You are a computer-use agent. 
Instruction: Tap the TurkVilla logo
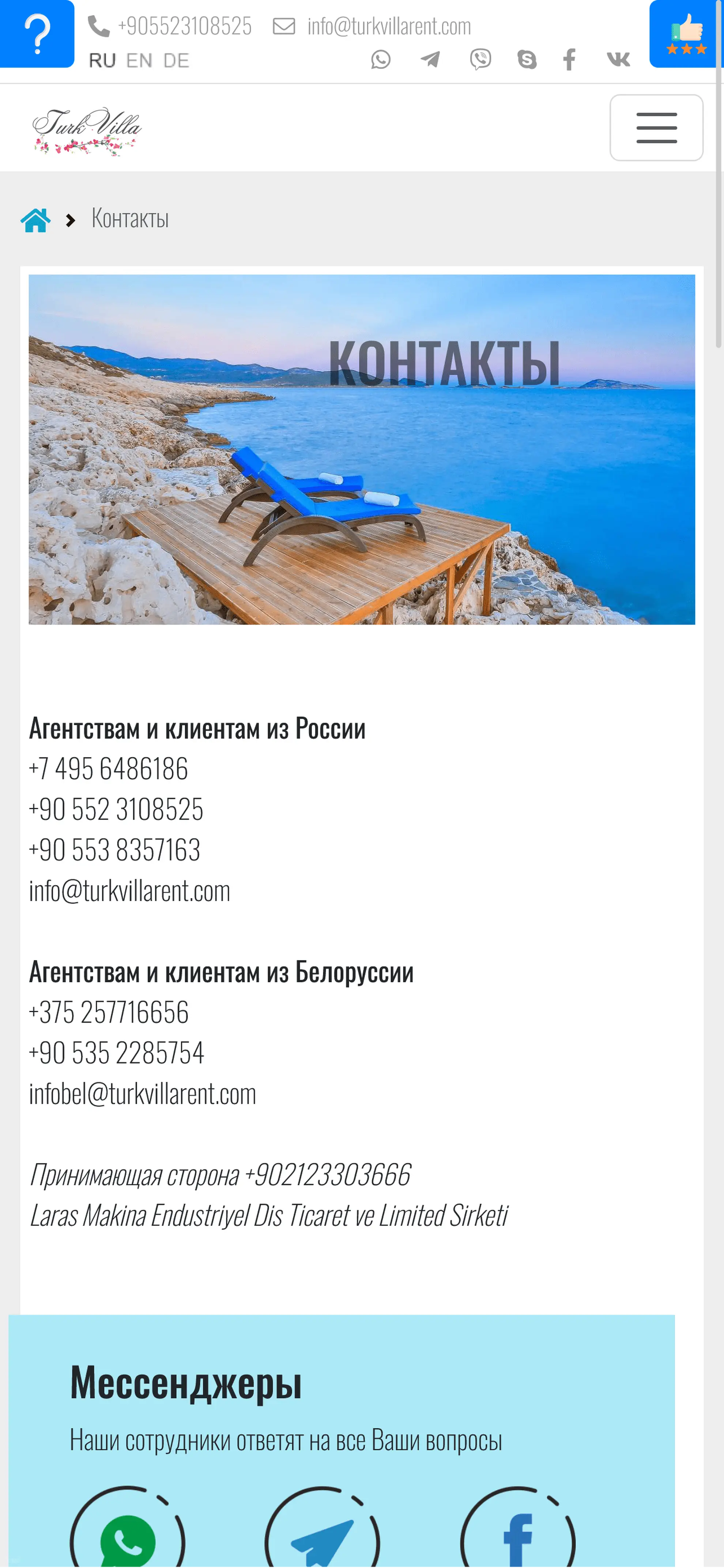[x=86, y=130]
